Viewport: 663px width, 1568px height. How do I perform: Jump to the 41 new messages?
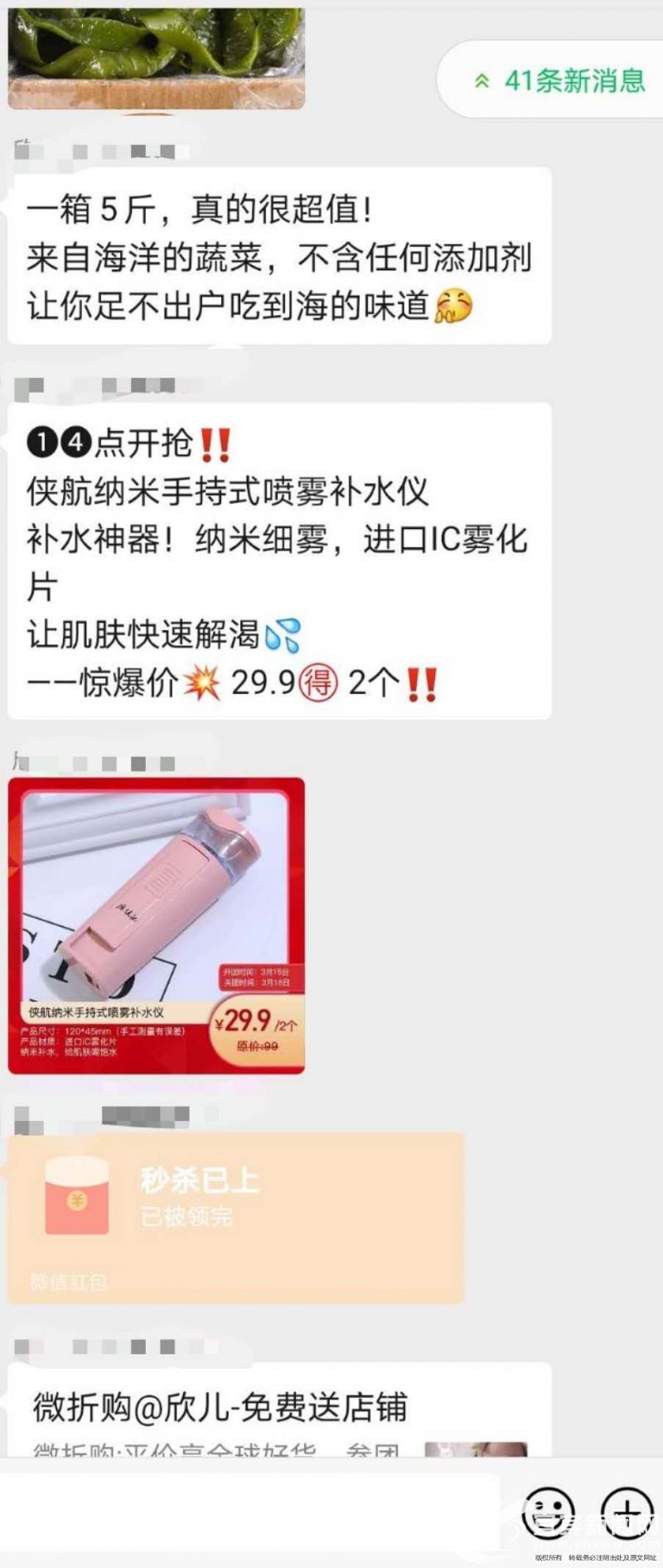[x=559, y=80]
